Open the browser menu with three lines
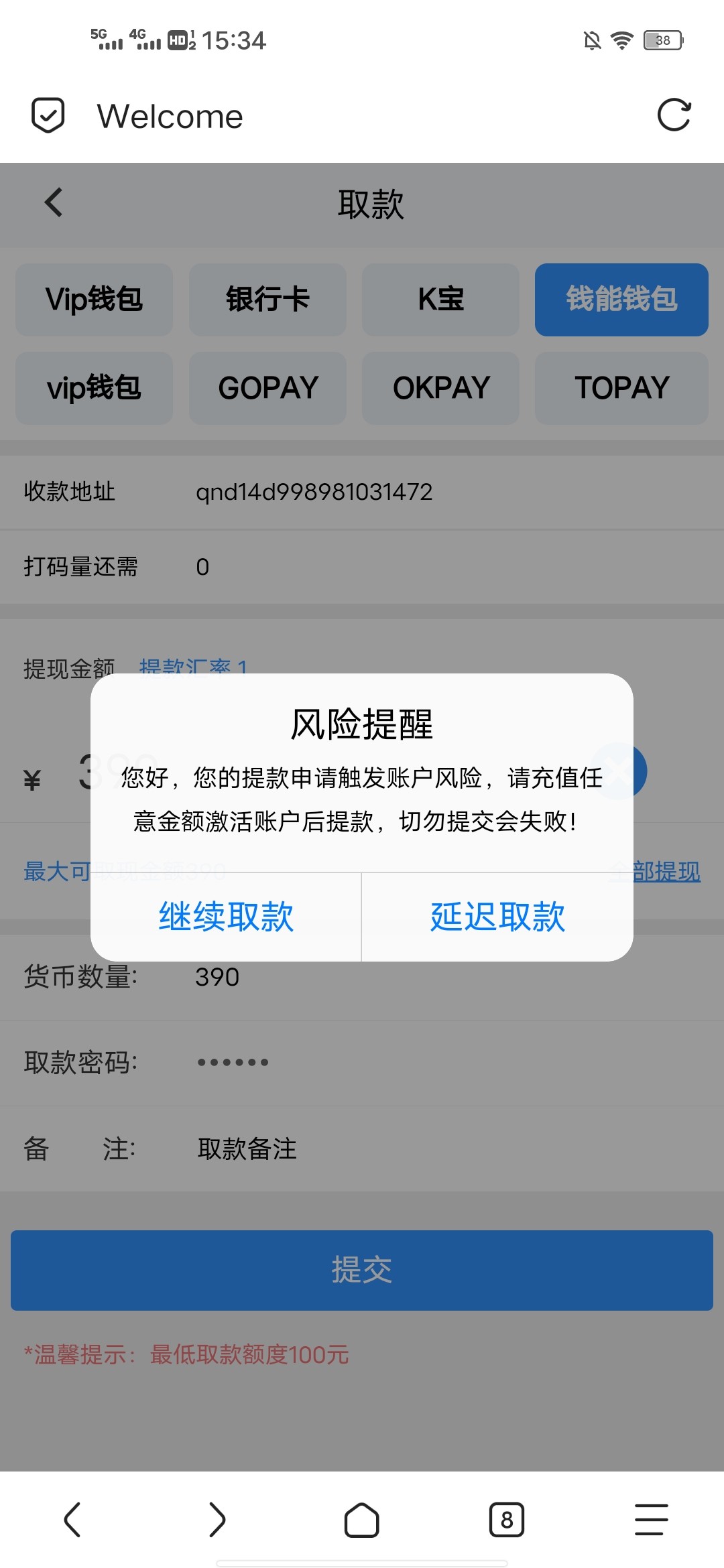Image resolution: width=724 pixels, height=1568 pixels. [x=651, y=1520]
